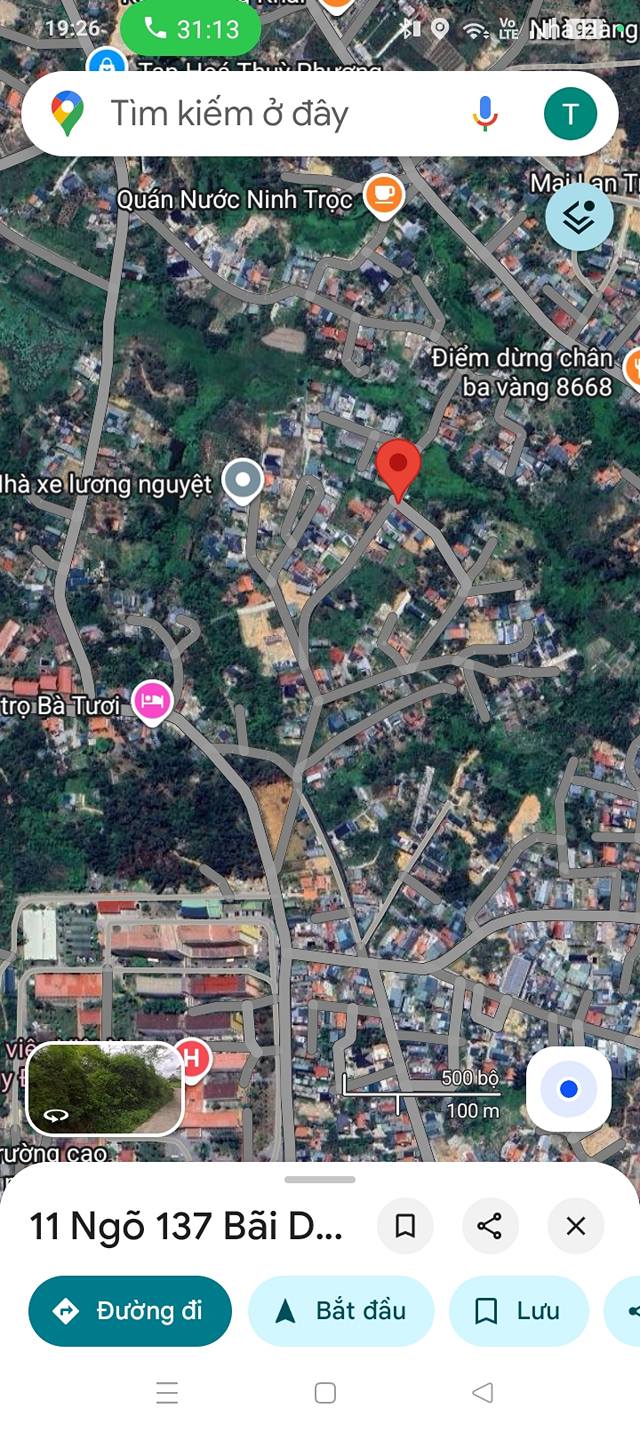Start voice search with the microphone
Image resolution: width=640 pixels, height=1432 pixels.
coord(485,113)
